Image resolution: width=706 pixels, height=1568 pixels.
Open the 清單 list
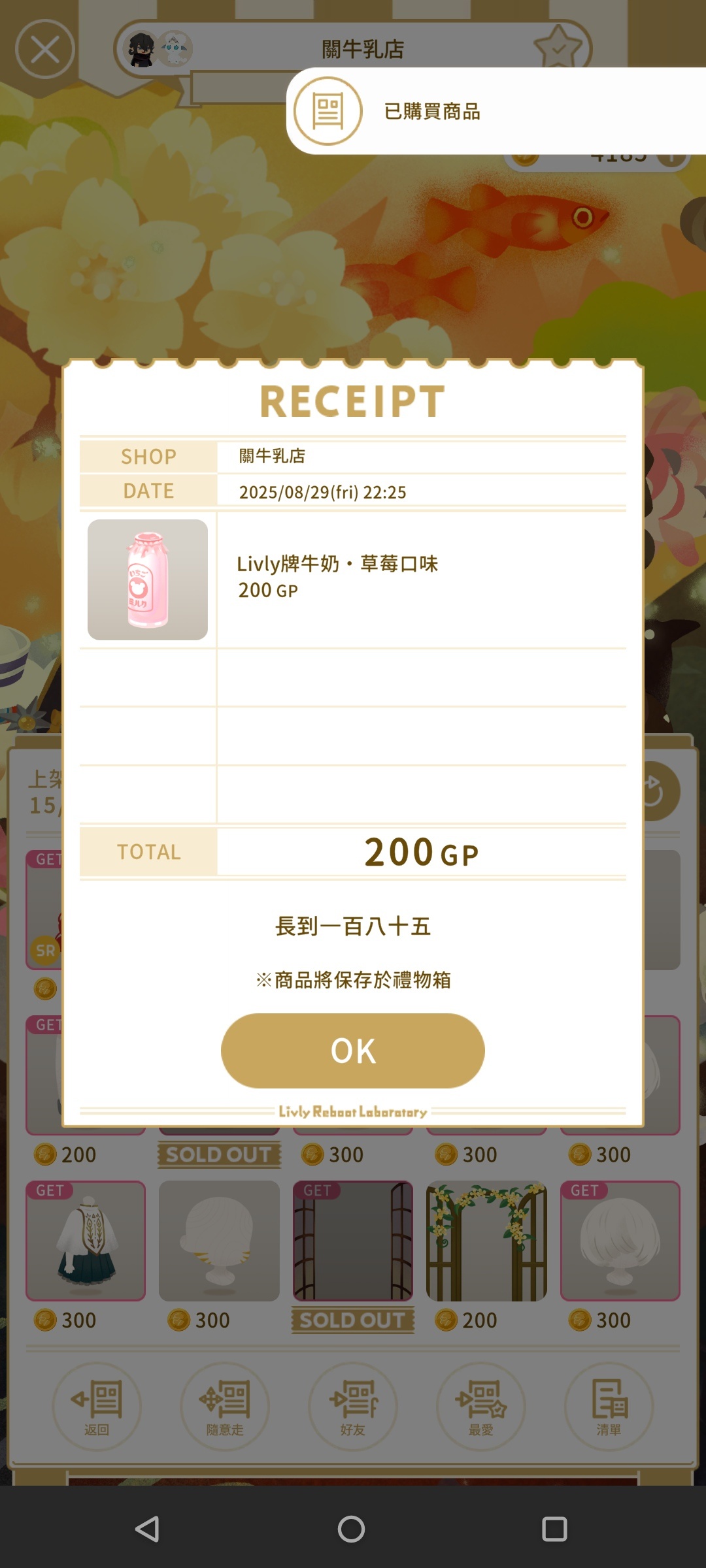point(609,1405)
